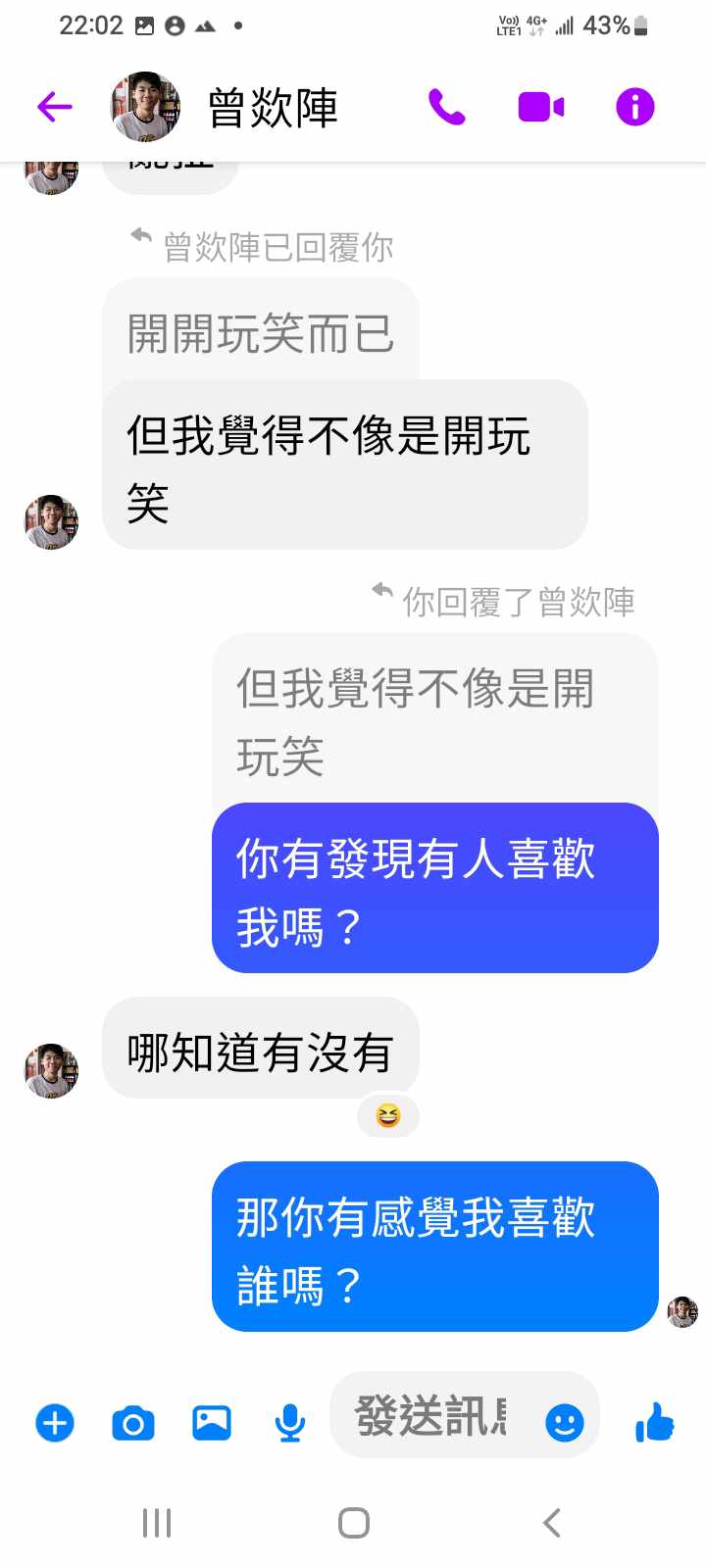
Task: Open the plus menu for more actions
Action: pos(55,1422)
